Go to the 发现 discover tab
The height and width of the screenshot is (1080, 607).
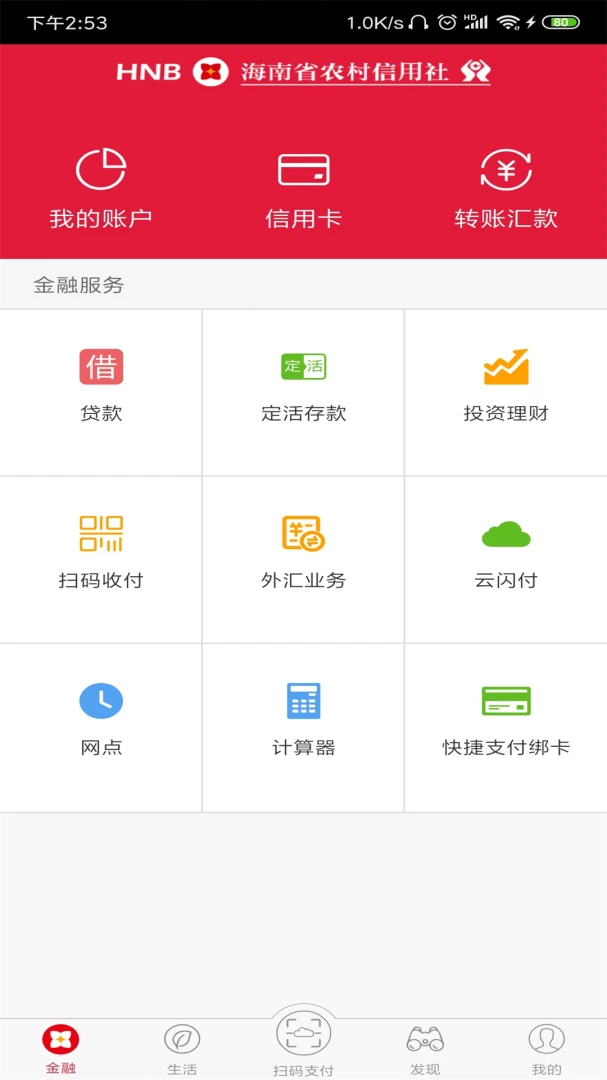[x=425, y=1049]
